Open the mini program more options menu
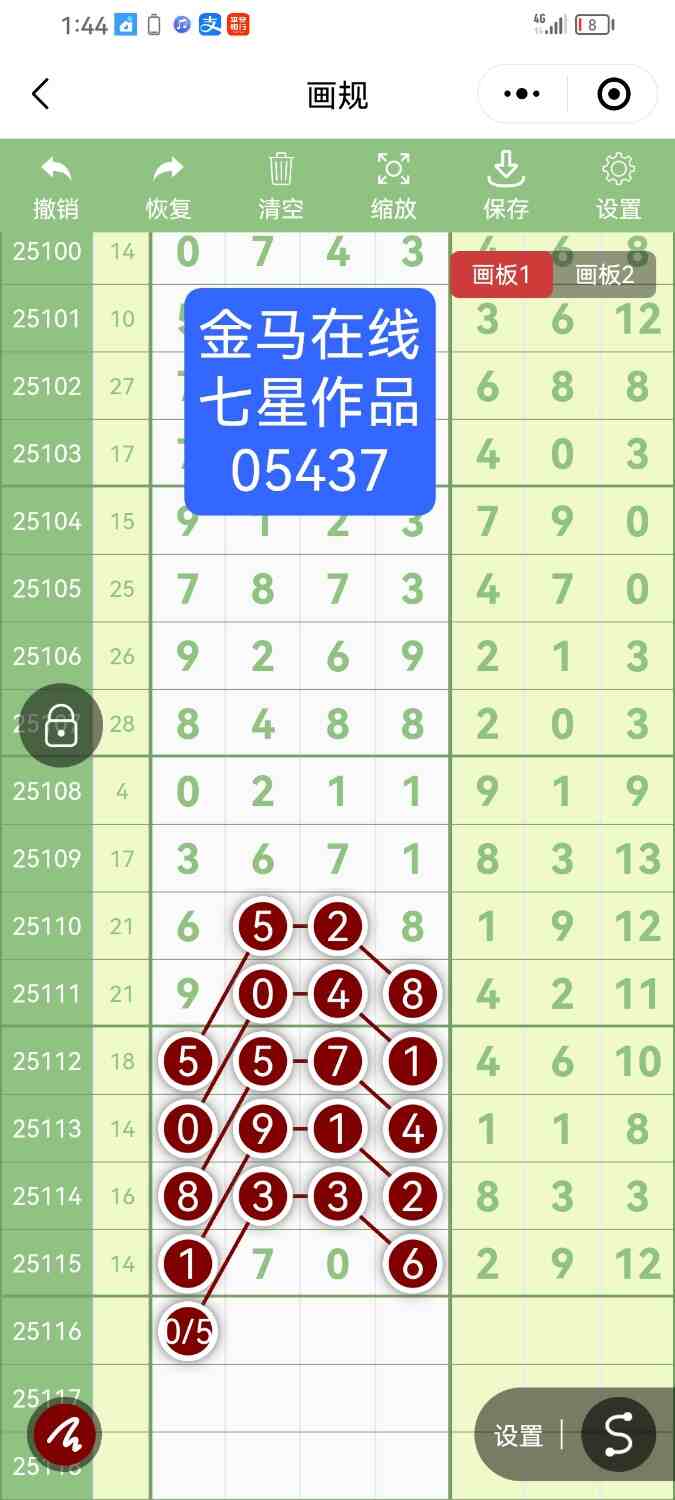This screenshot has width=675, height=1500. click(x=522, y=95)
